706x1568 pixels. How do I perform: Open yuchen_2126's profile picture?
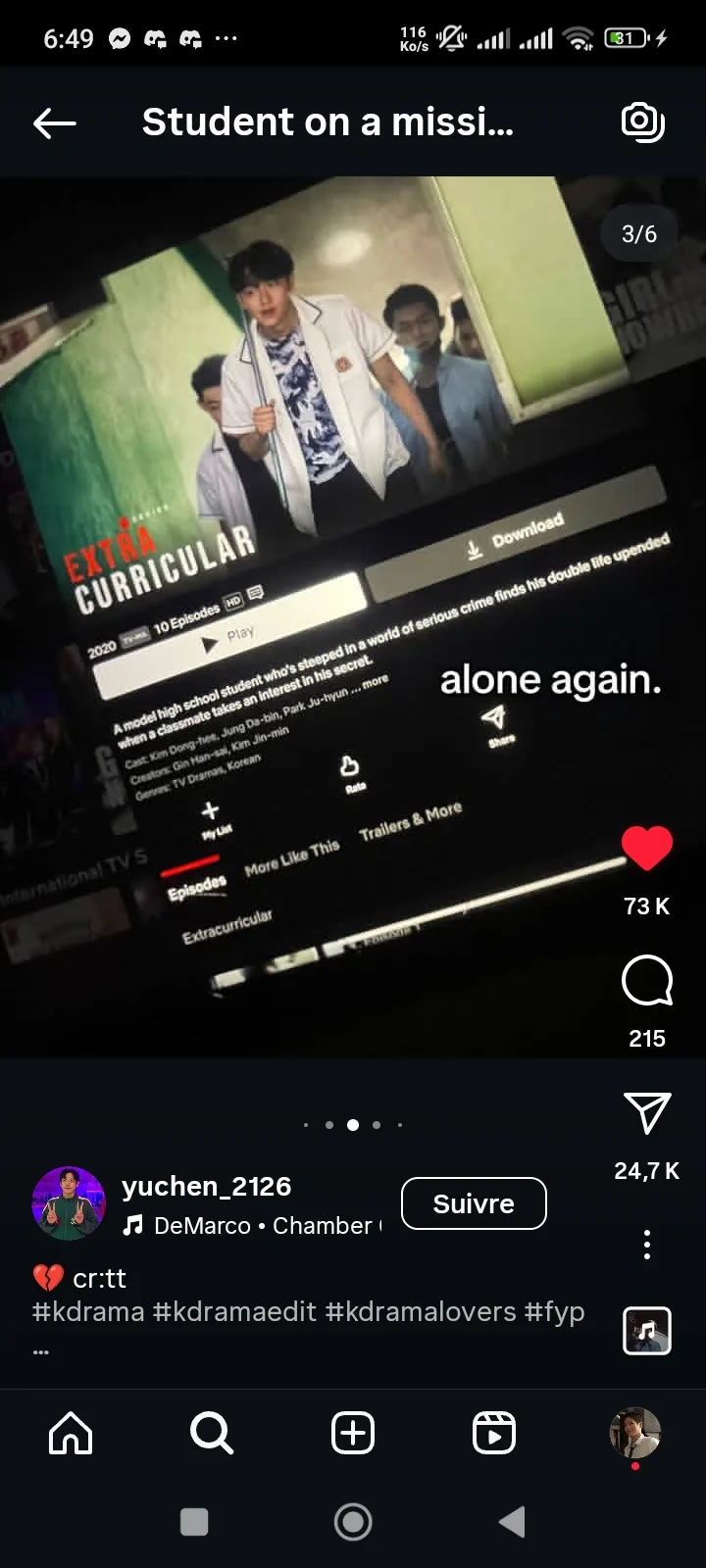coord(69,1203)
